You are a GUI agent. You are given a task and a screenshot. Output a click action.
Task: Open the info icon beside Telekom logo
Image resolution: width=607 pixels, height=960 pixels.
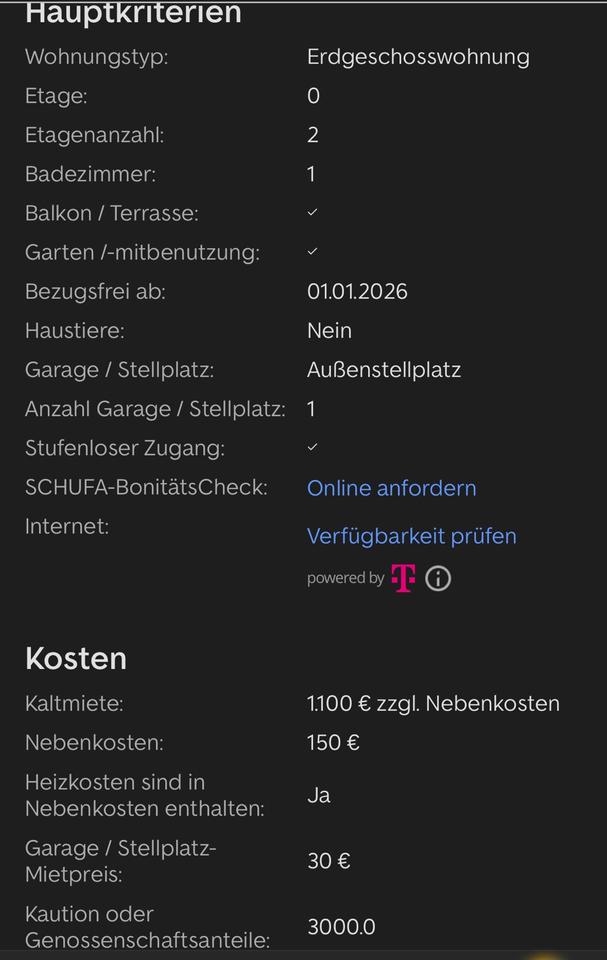(438, 578)
